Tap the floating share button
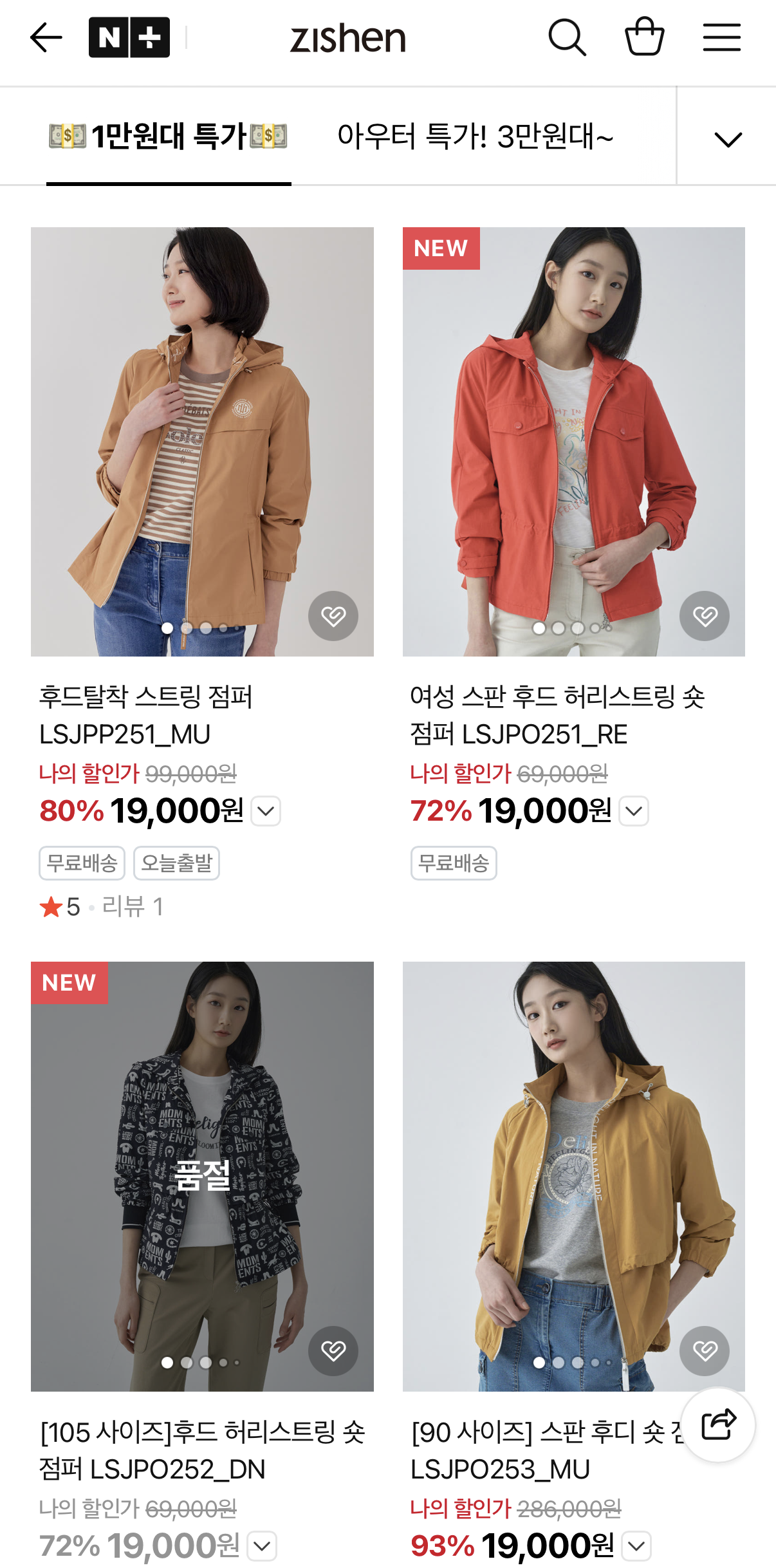 coord(718,1424)
